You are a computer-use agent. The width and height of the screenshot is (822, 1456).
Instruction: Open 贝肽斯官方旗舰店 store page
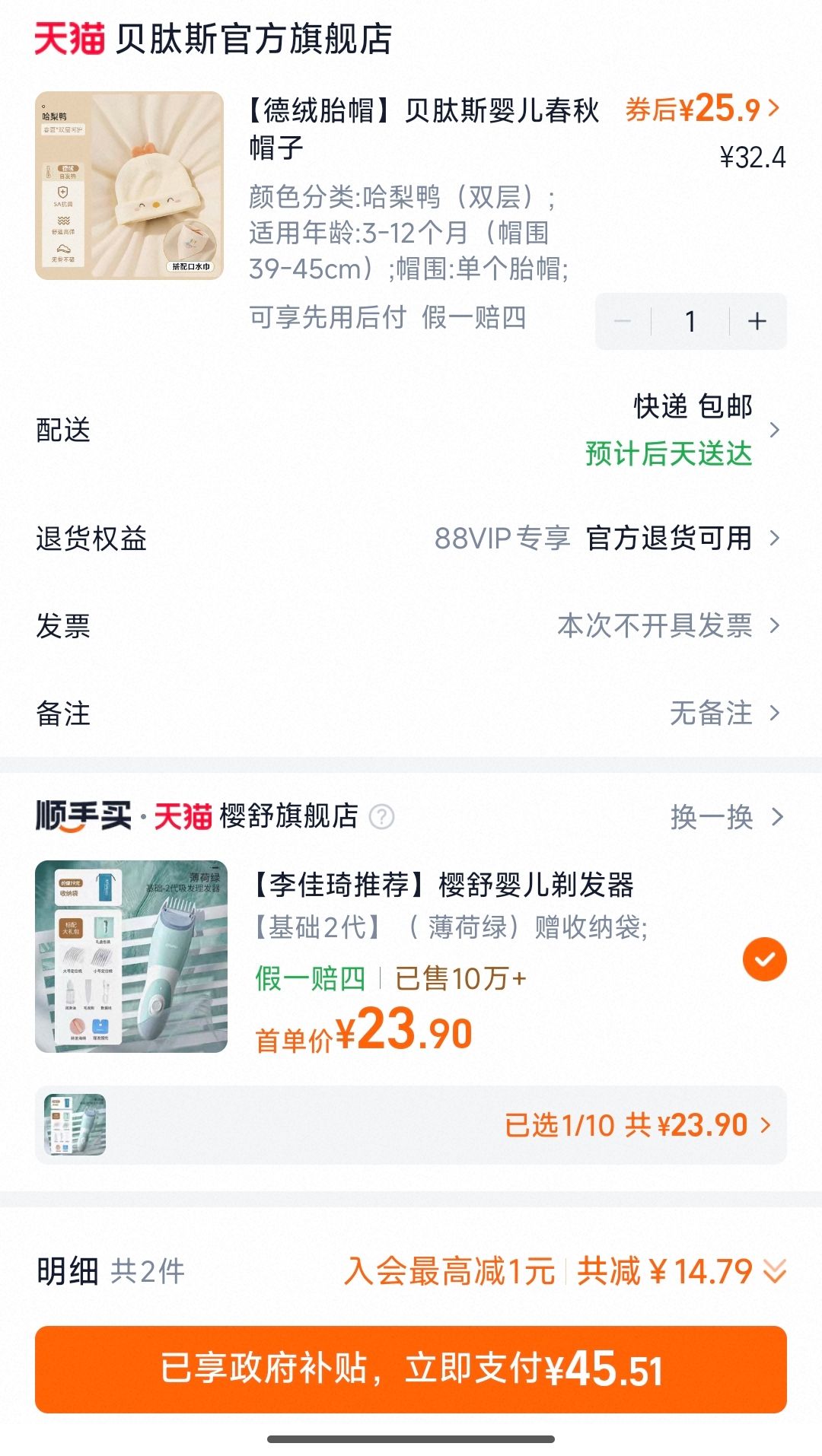click(253, 39)
